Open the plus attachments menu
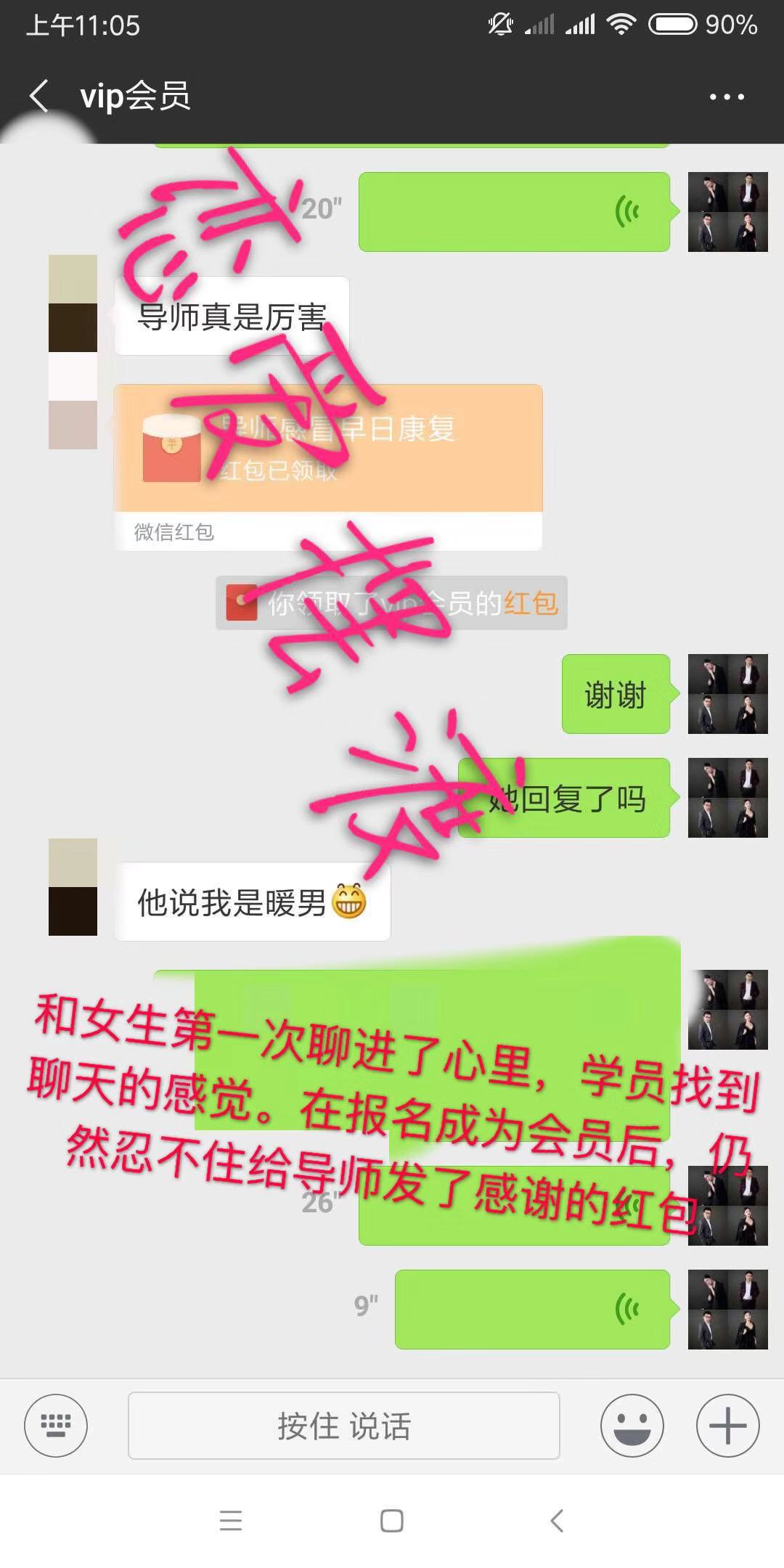Screen dimensions: 784x1568 (x=727, y=1426)
